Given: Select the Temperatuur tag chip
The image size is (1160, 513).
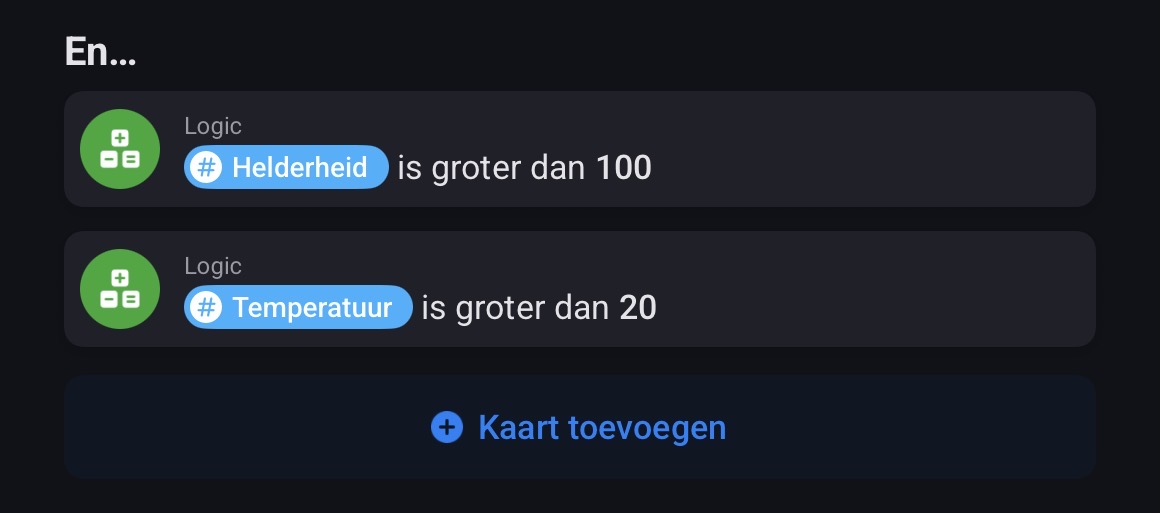Looking at the screenshot, I should point(299,307).
